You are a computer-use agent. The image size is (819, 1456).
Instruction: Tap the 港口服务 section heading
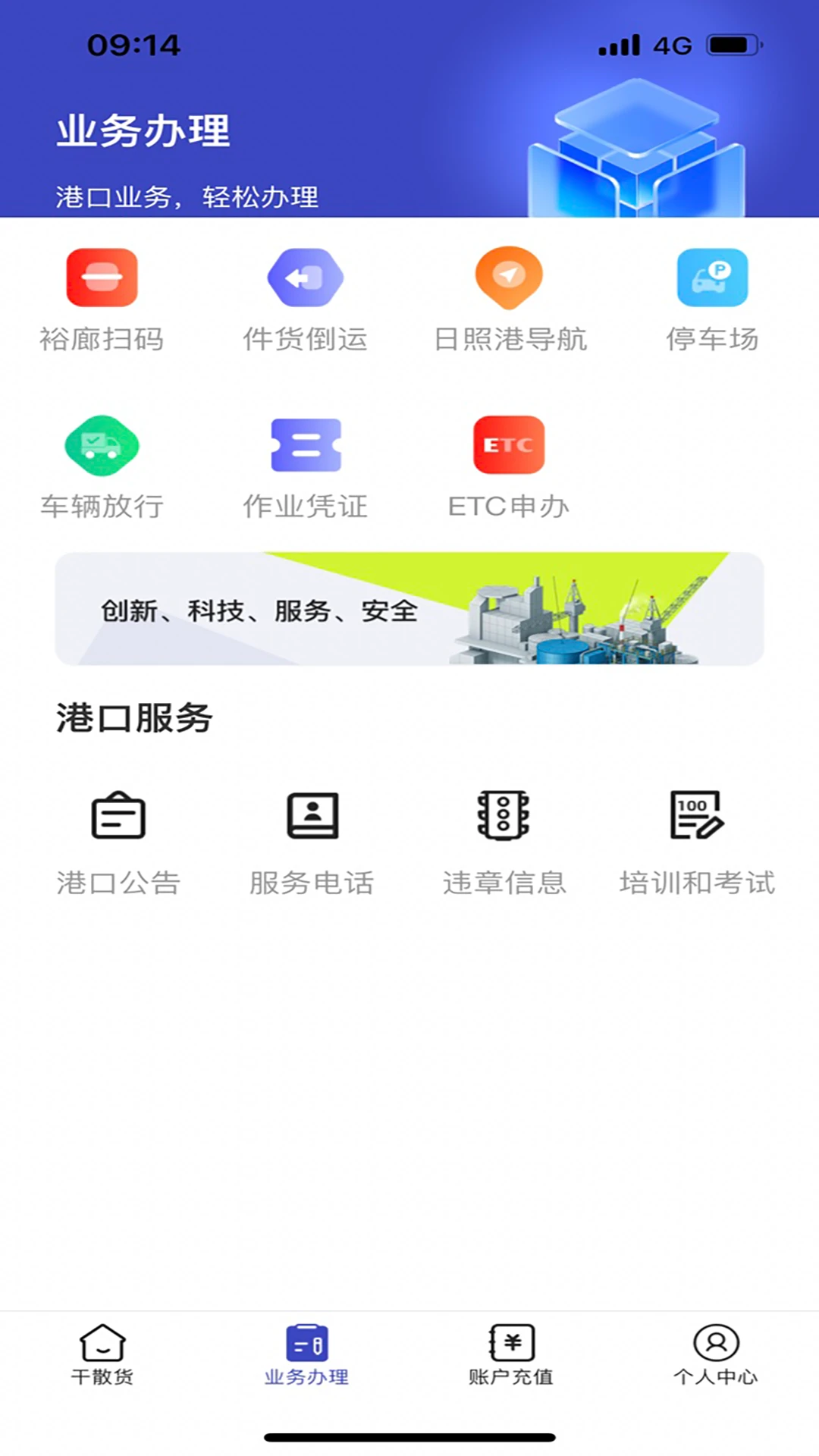pyautogui.click(x=135, y=715)
